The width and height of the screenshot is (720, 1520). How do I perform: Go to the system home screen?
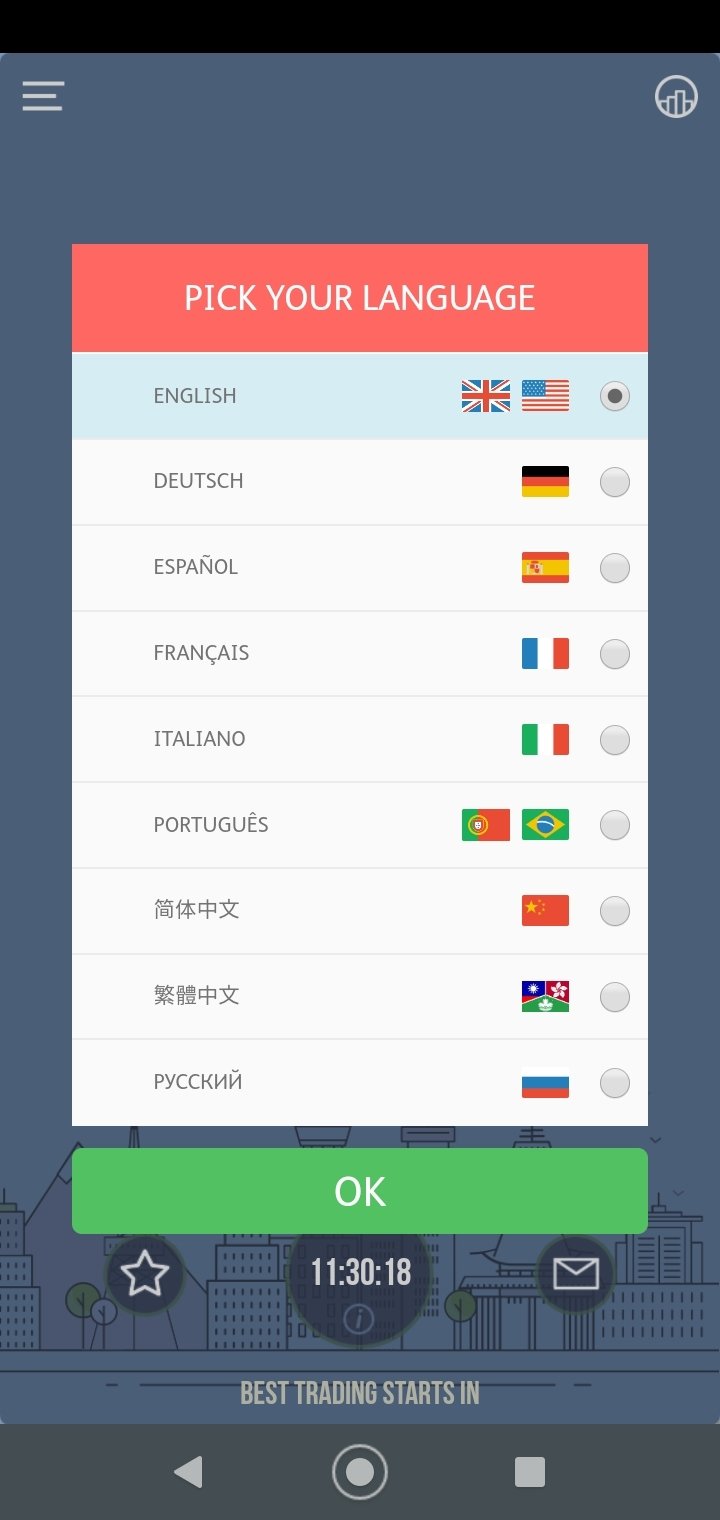[360, 1472]
